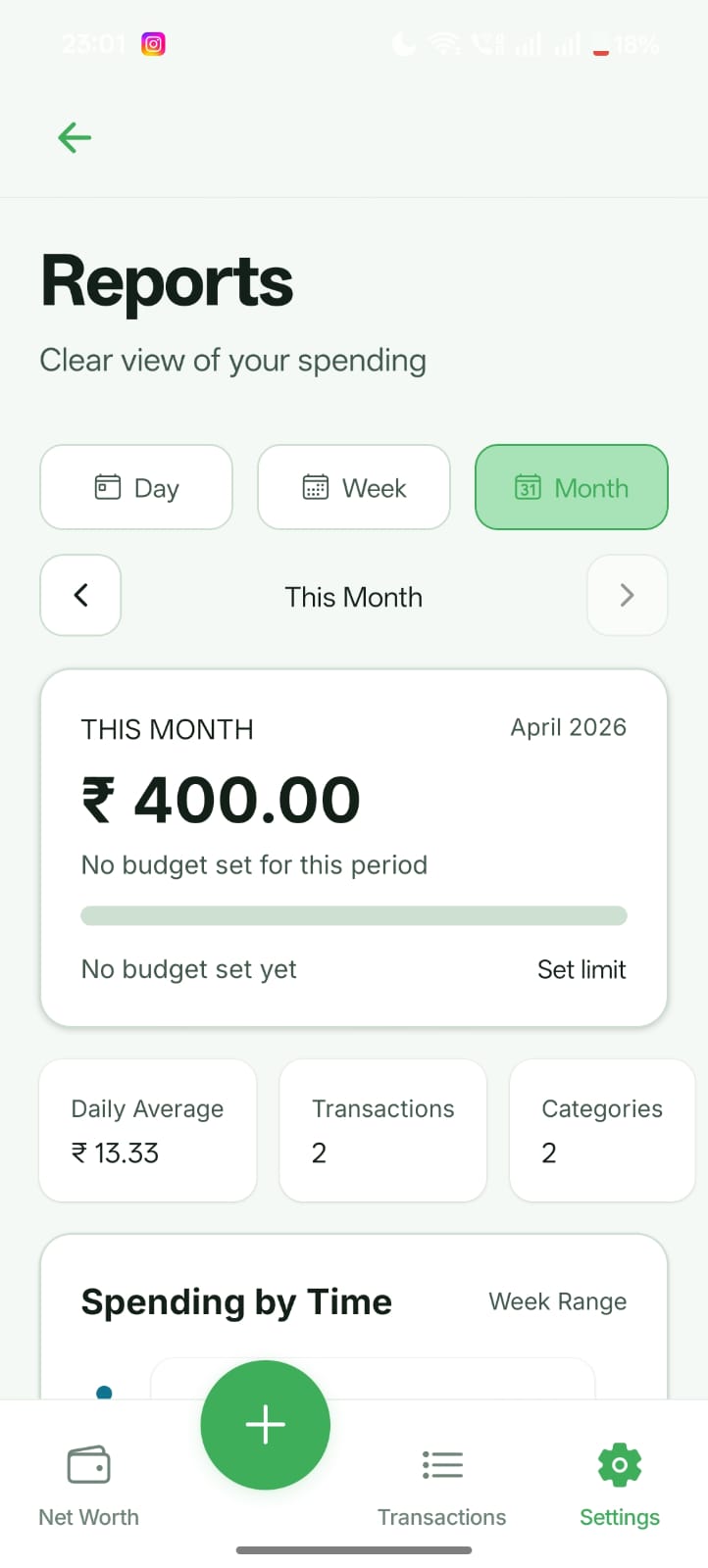Tap the Daily Average stat card
Image resolution: width=708 pixels, height=1568 pixels.
pyautogui.click(x=146, y=1130)
